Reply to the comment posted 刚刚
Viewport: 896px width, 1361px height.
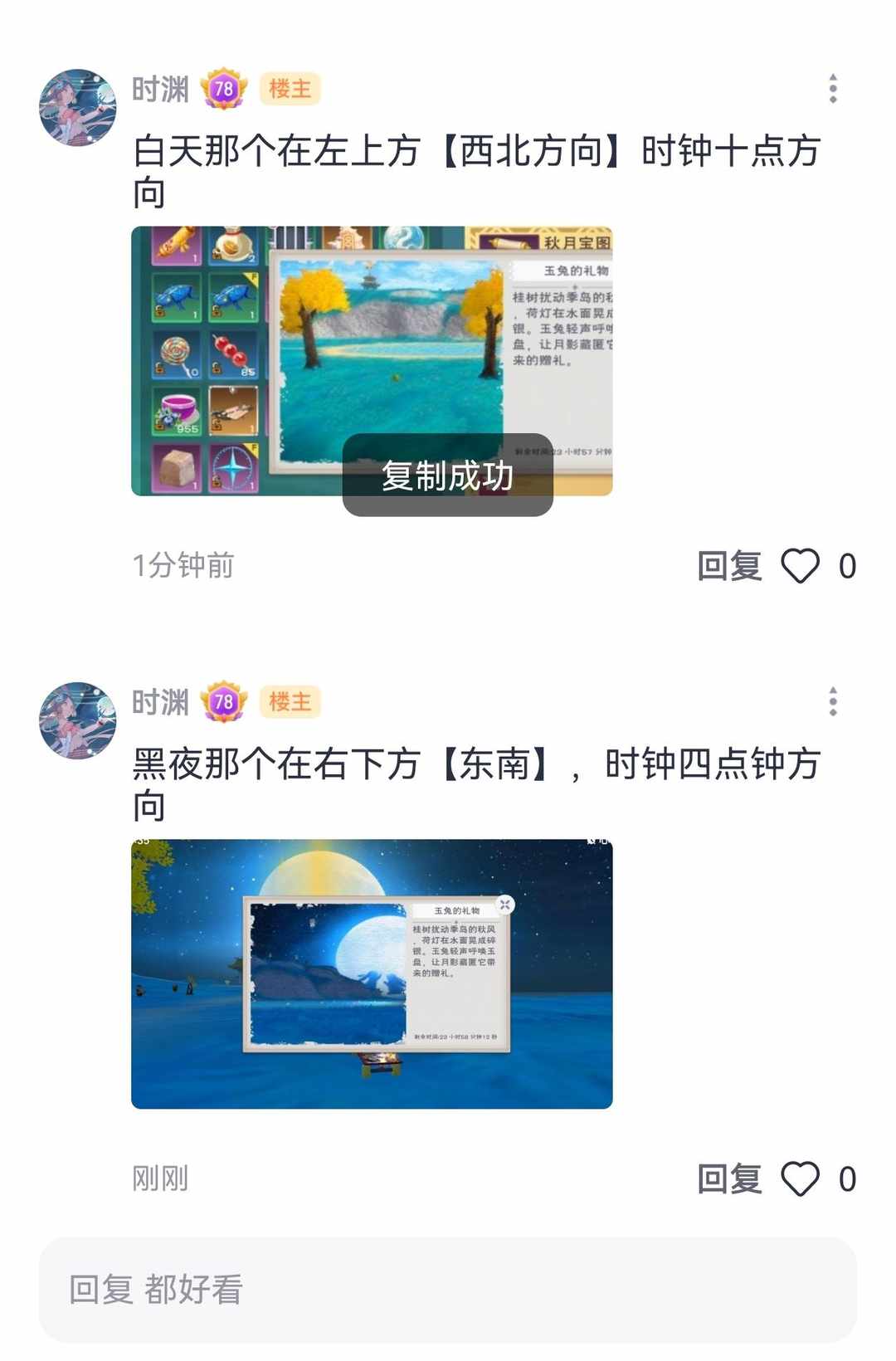click(729, 1178)
